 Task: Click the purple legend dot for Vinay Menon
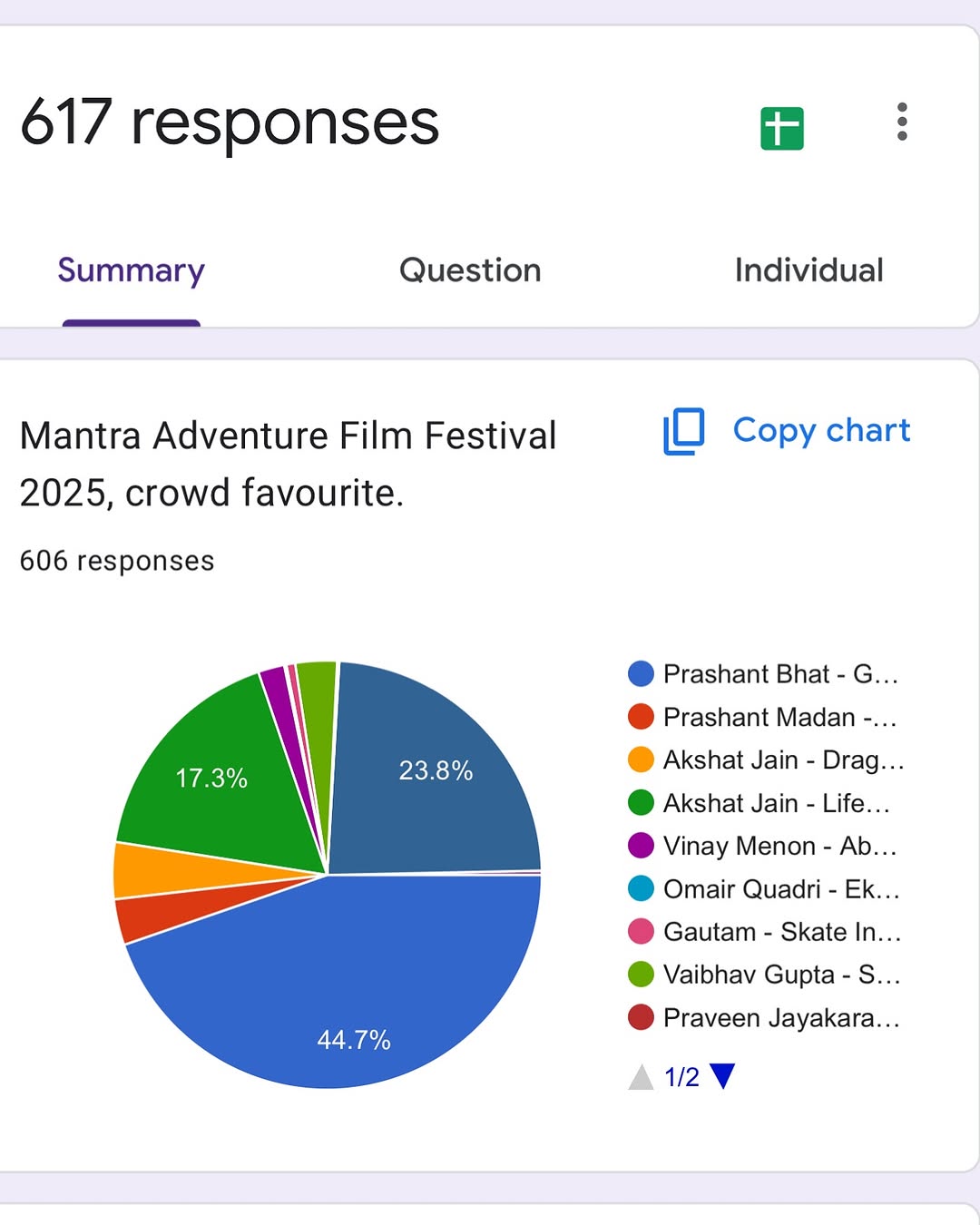click(642, 846)
